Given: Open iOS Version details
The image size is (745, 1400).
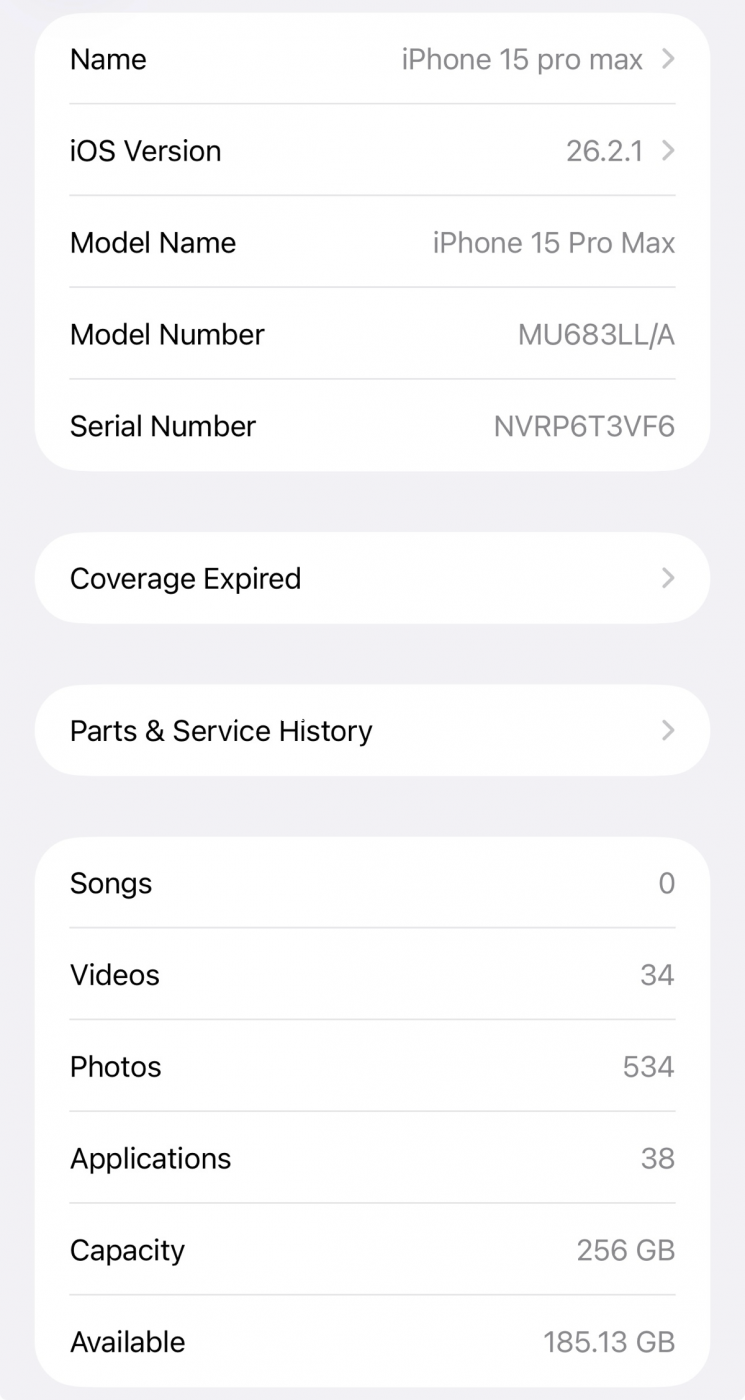Looking at the screenshot, I should pyautogui.click(x=372, y=151).
